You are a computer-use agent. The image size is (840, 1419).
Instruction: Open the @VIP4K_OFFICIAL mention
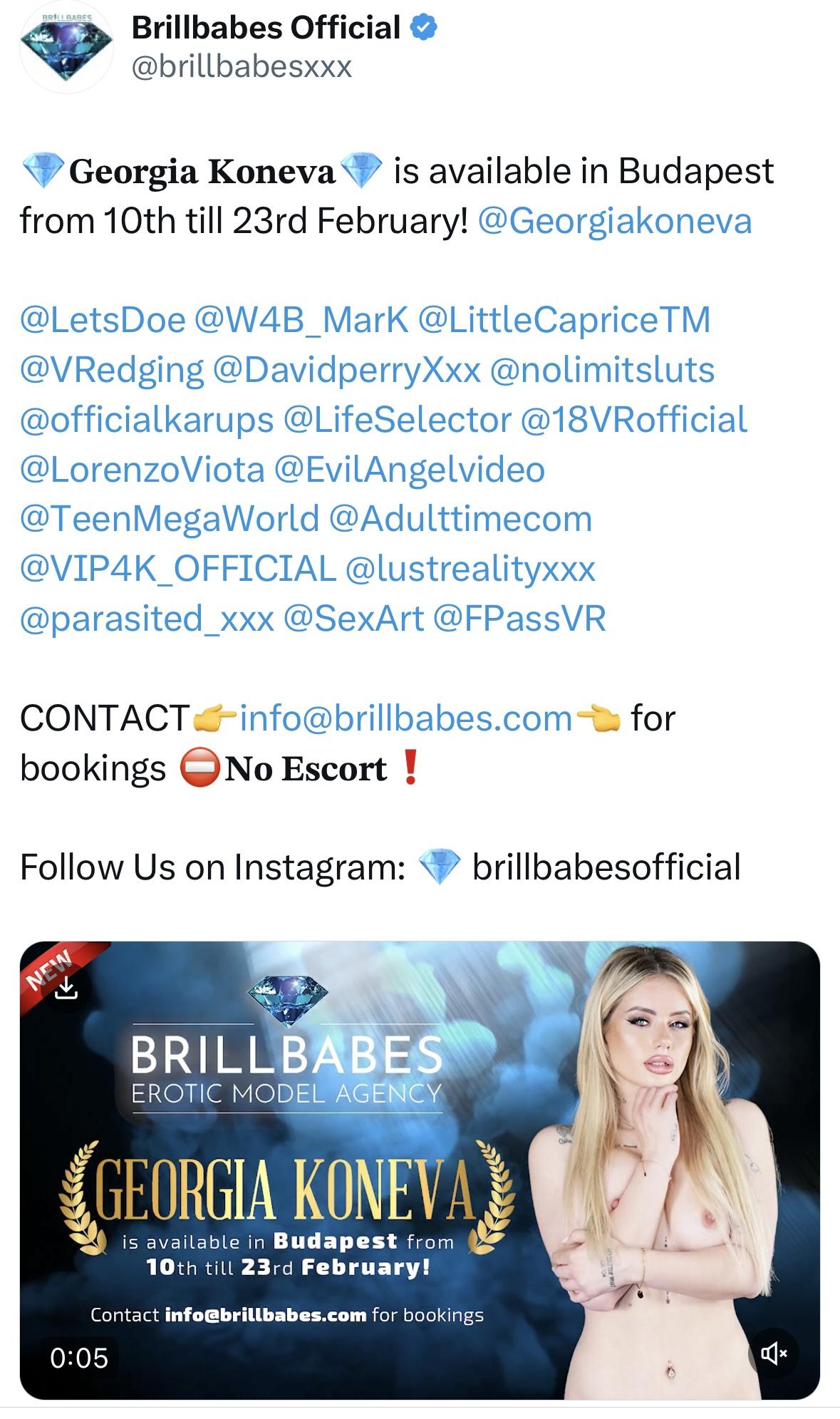178,569
